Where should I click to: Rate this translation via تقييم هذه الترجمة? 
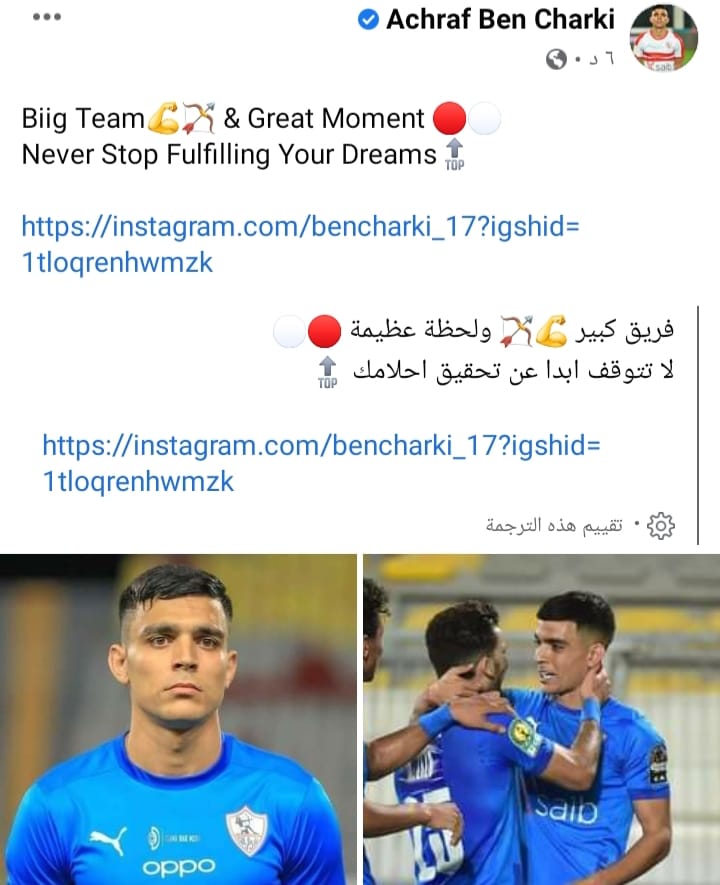(554, 525)
